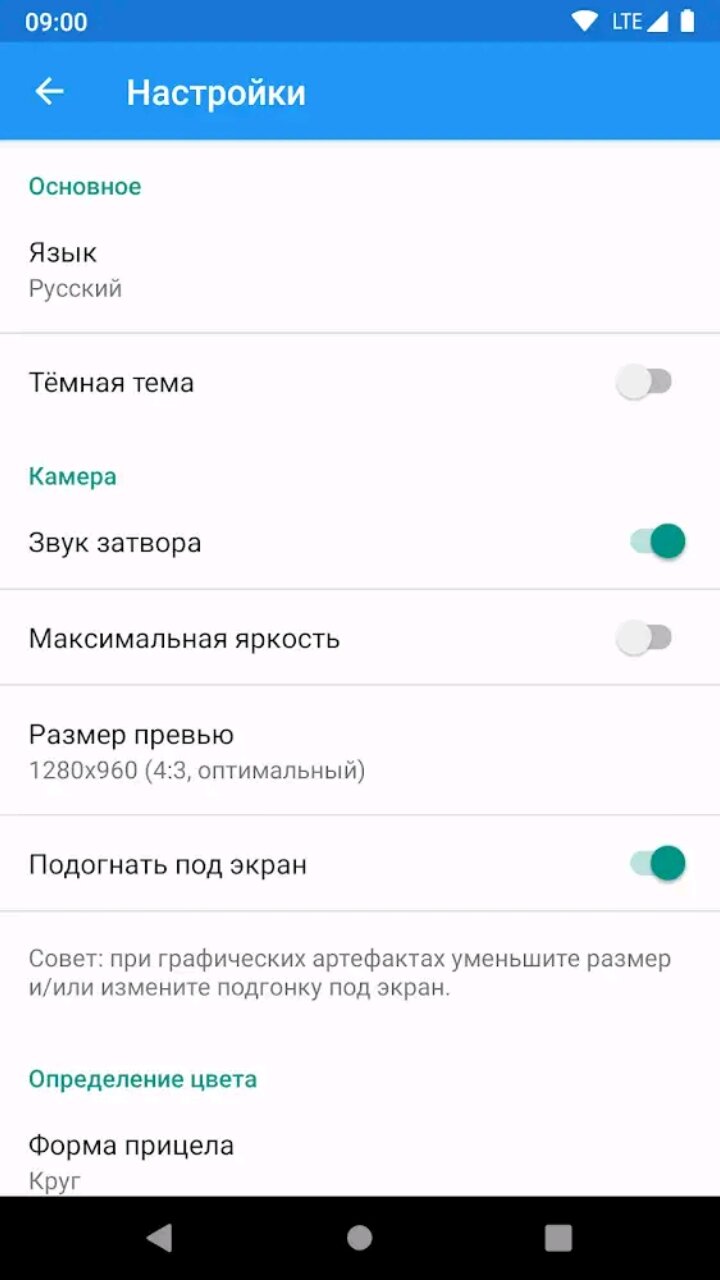This screenshot has height=1280, width=720.
Task: Go back using the app bar arrow
Action: [x=49, y=92]
